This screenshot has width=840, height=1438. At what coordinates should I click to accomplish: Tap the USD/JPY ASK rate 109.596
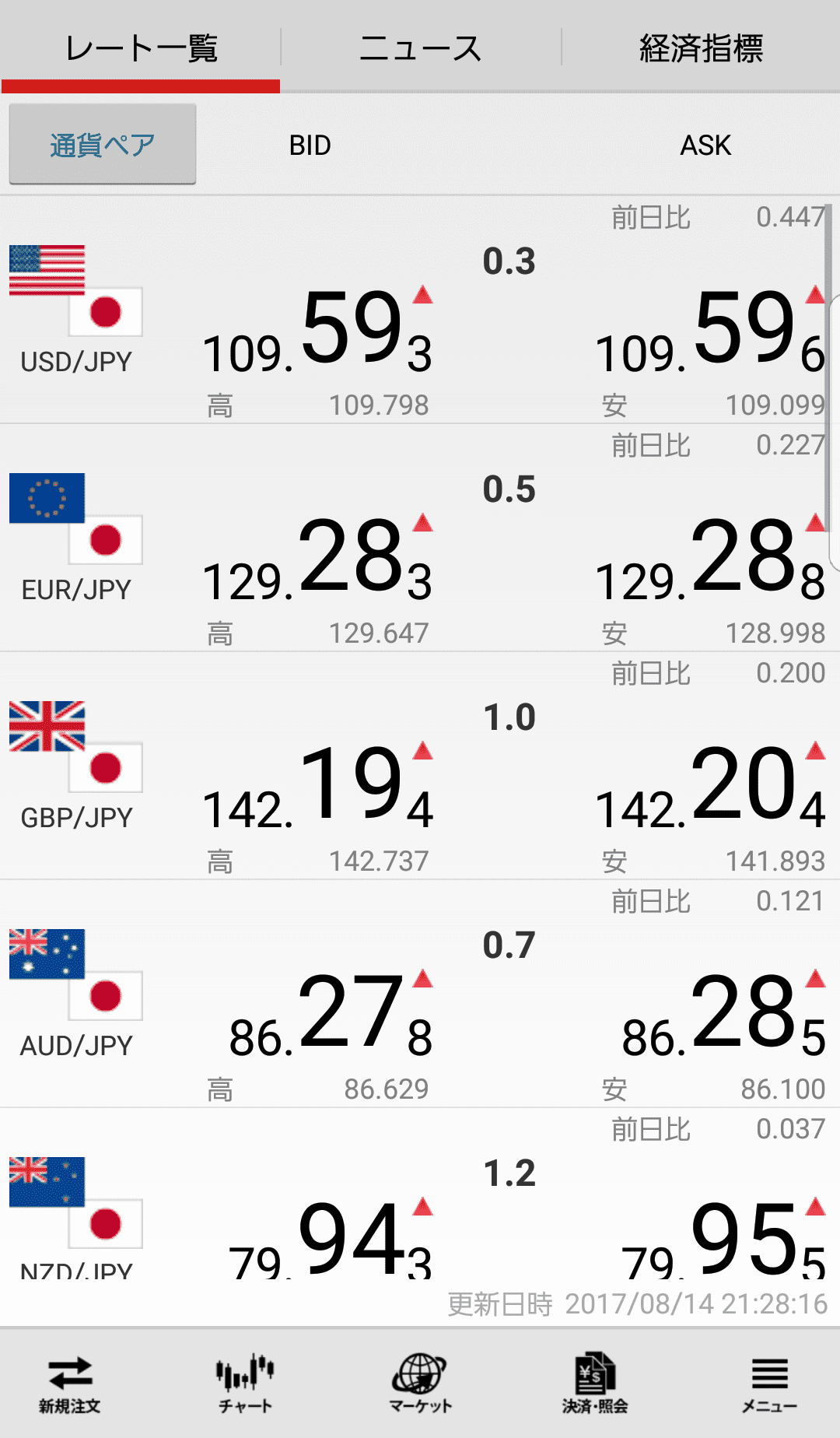pyautogui.click(x=710, y=330)
